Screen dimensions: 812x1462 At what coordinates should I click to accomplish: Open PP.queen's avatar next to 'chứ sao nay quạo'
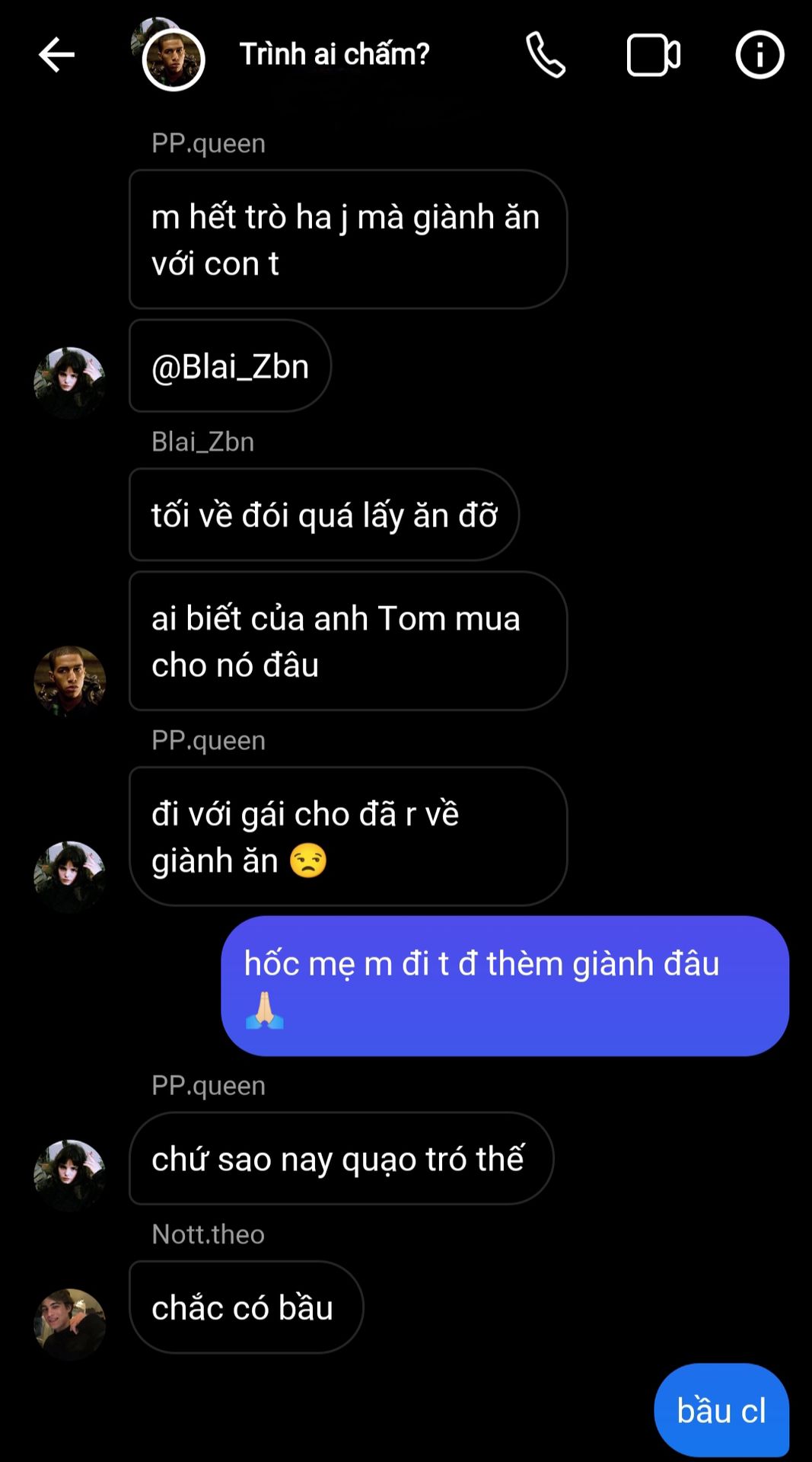pos(69,1174)
